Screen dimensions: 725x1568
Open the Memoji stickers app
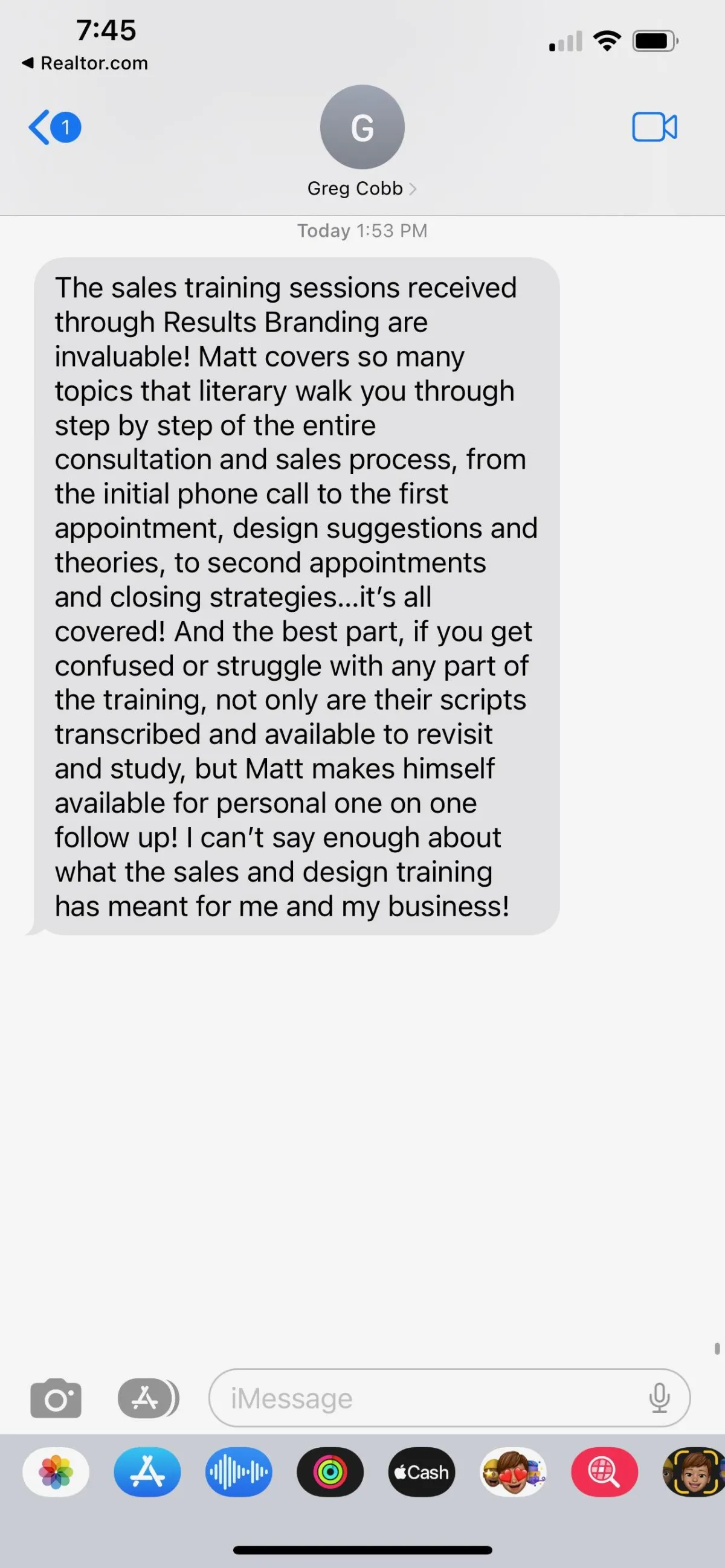pyautogui.click(x=513, y=1473)
